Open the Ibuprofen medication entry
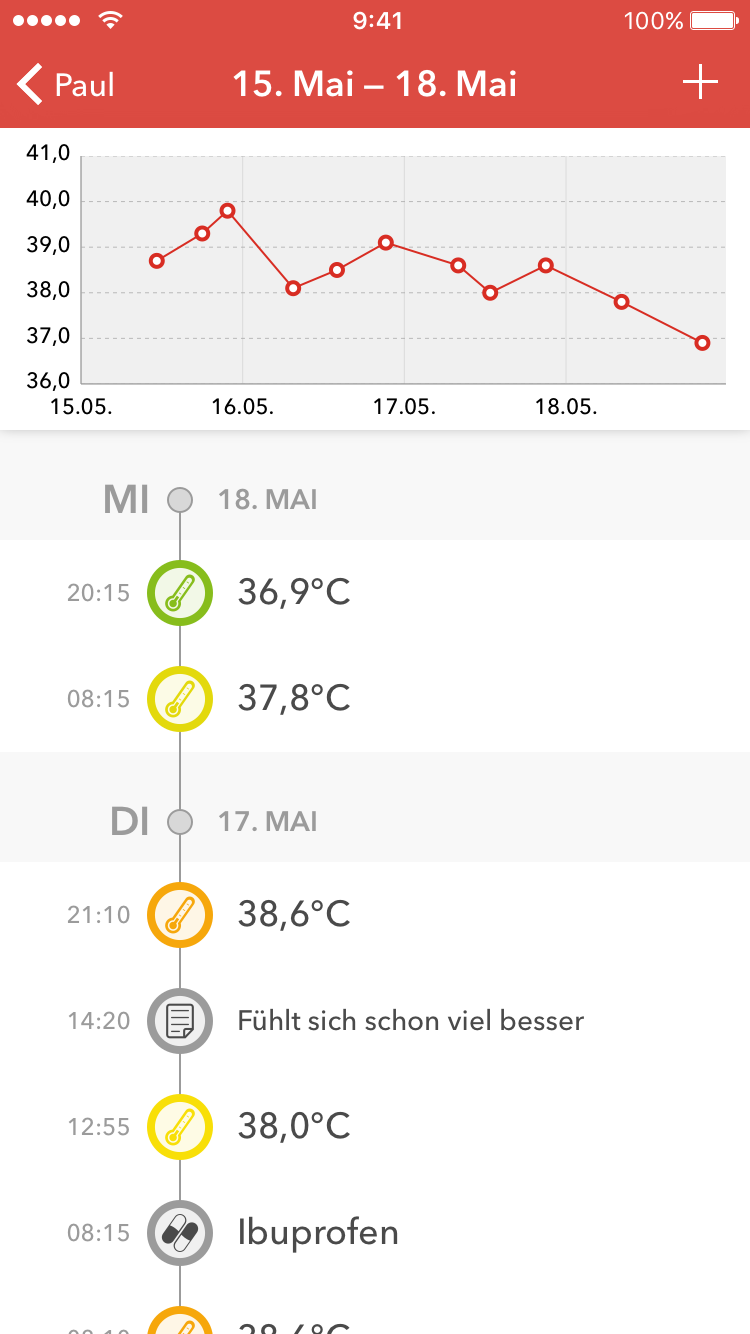The height and width of the screenshot is (1334, 750). (x=375, y=1232)
